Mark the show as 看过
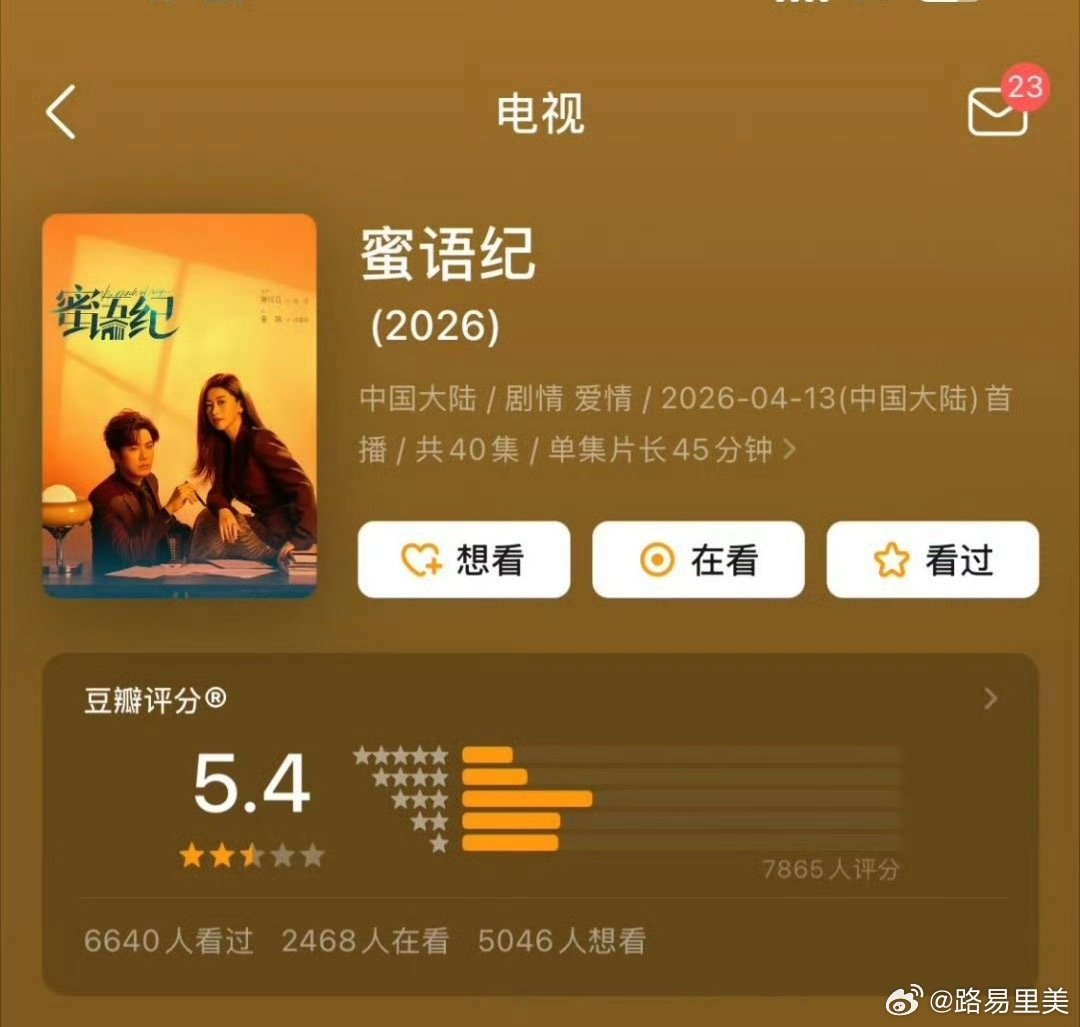The height and width of the screenshot is (1027, 1080). point(933,559)
